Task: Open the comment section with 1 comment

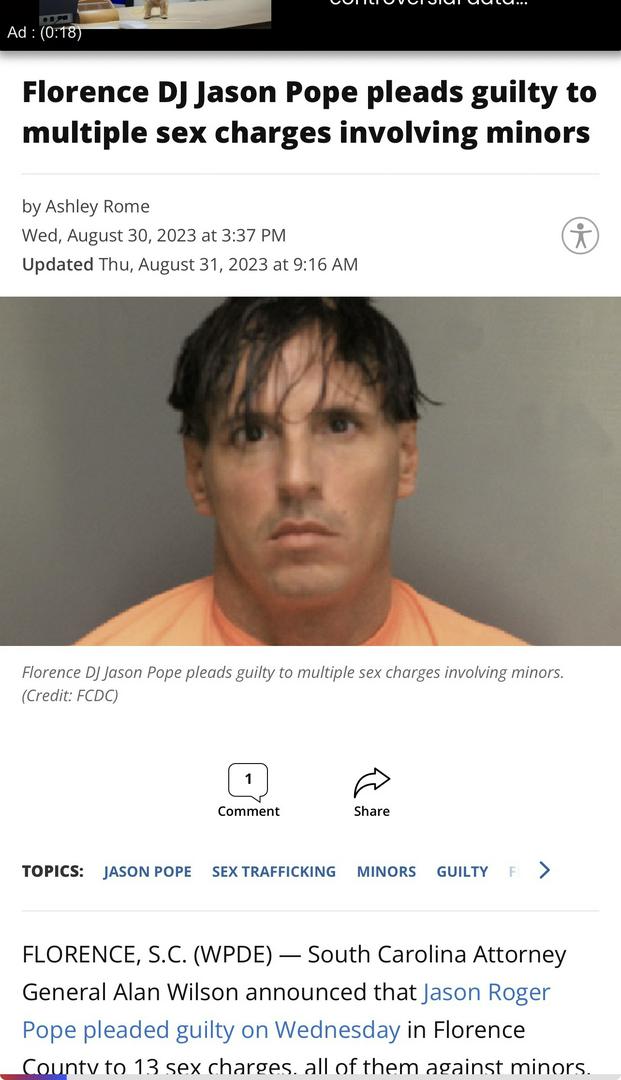Action: (248, 790)
